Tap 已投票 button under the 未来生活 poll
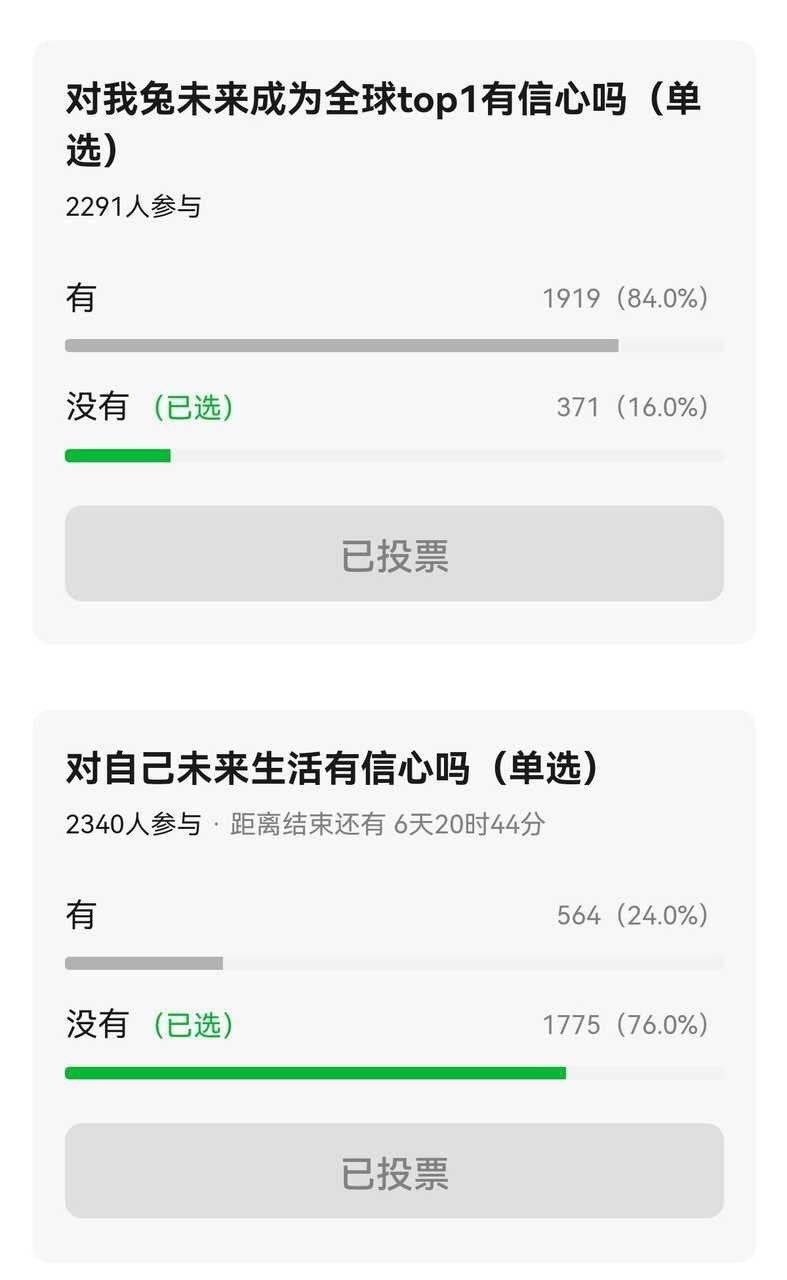787x1280 pixels. 394,1170
